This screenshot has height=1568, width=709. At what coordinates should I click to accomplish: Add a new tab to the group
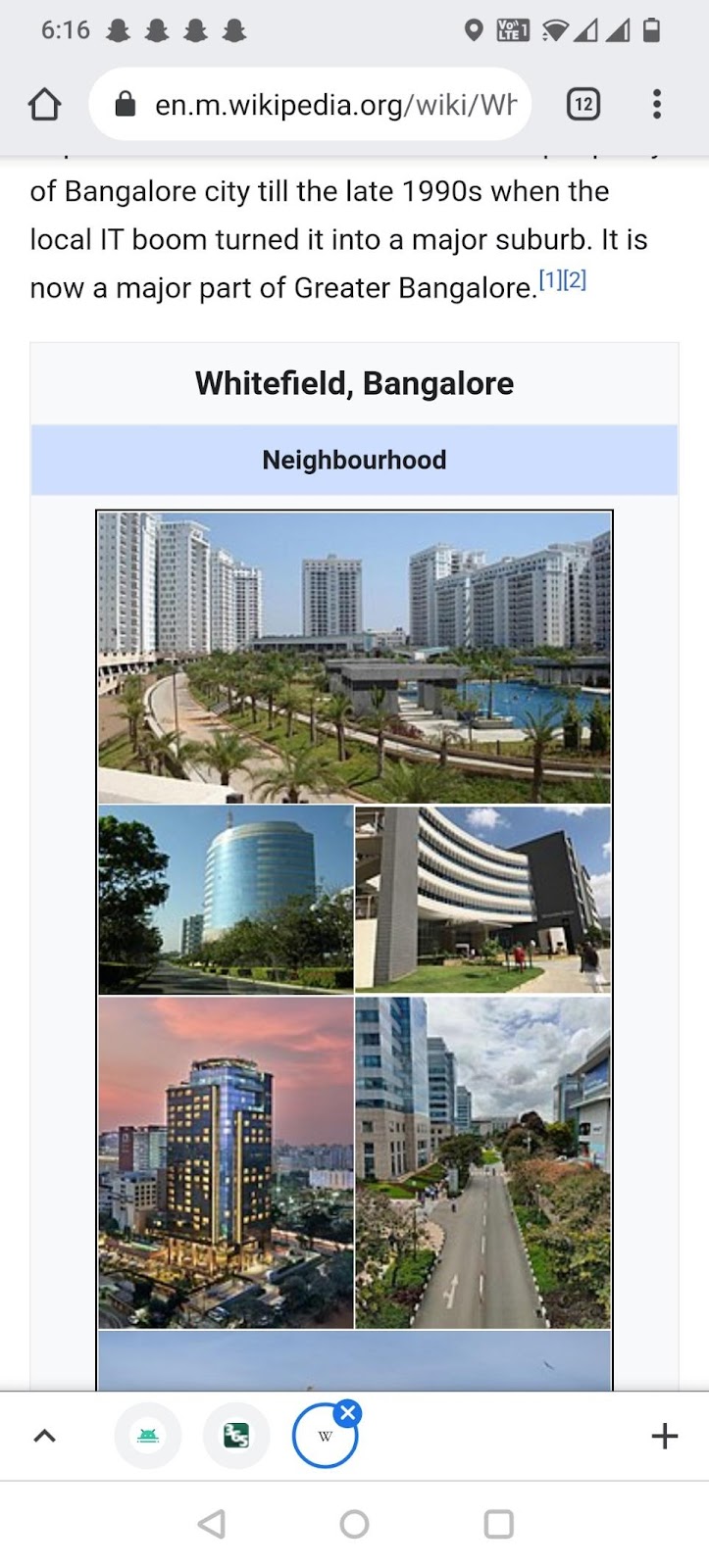point(665,1437)
